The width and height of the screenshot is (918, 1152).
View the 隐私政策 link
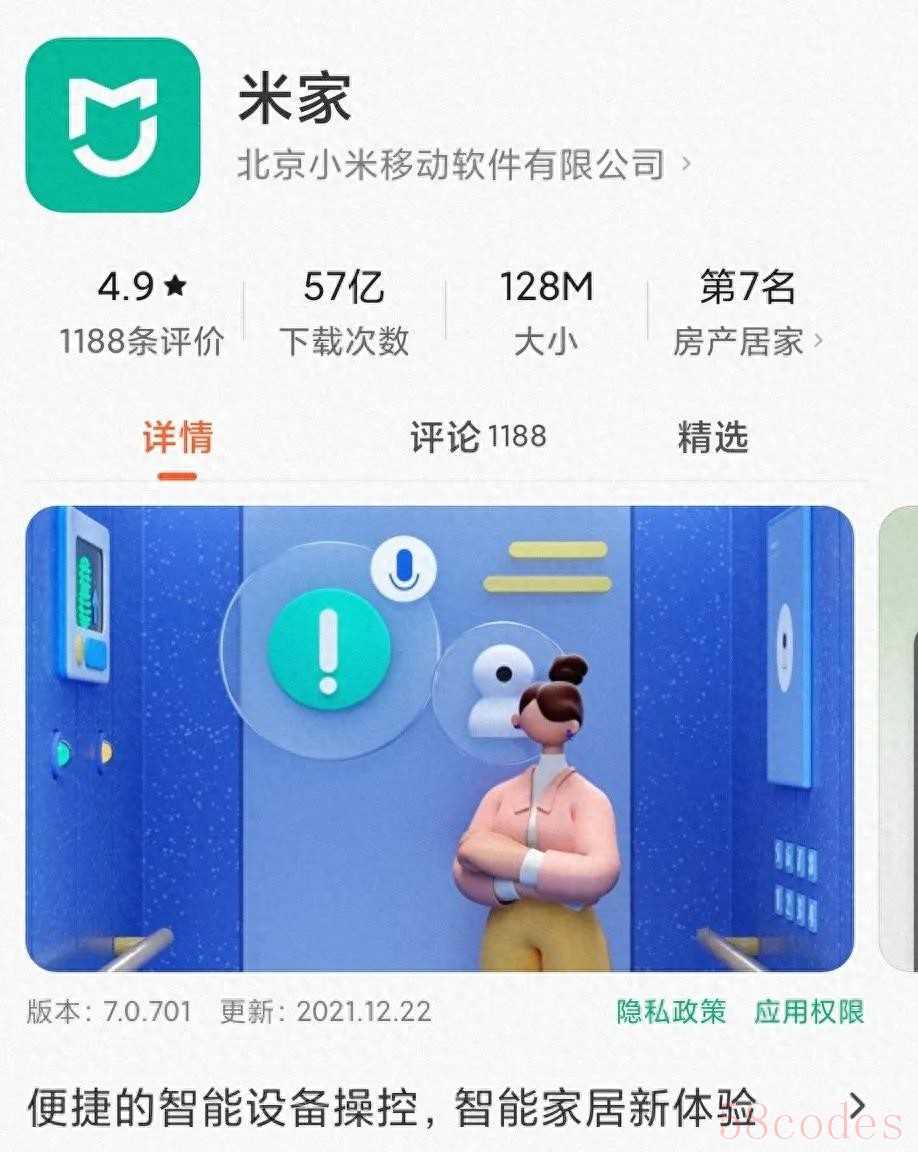tap(671, 1011)
